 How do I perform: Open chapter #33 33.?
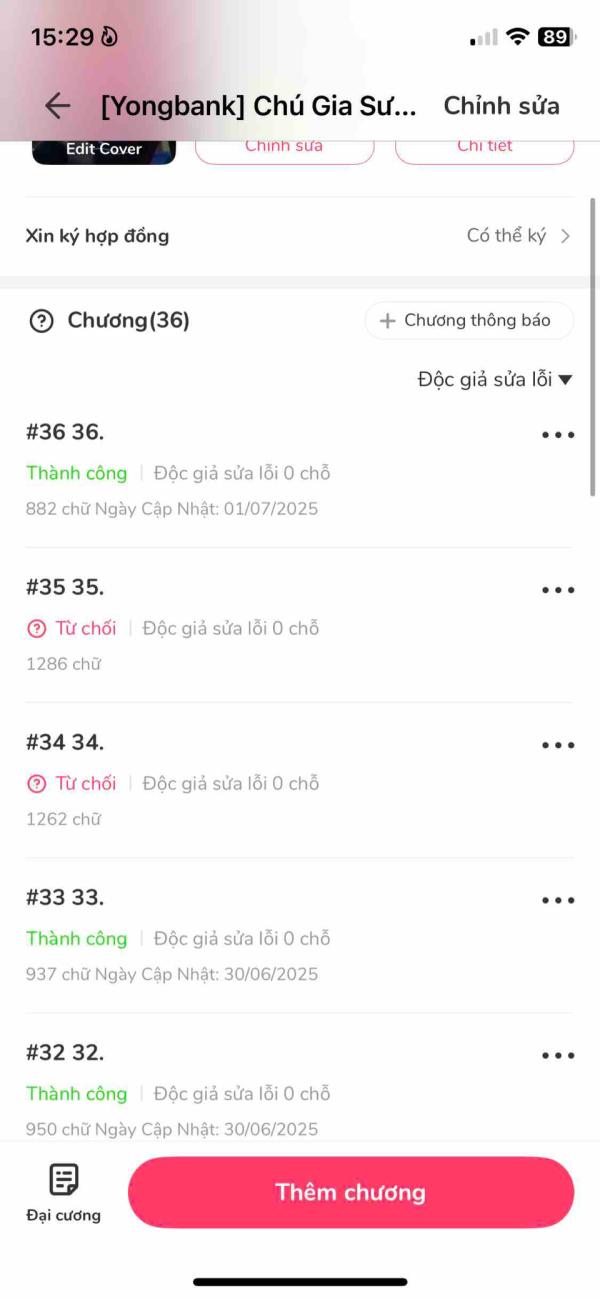pyautogui.click(x=65, y=897)
